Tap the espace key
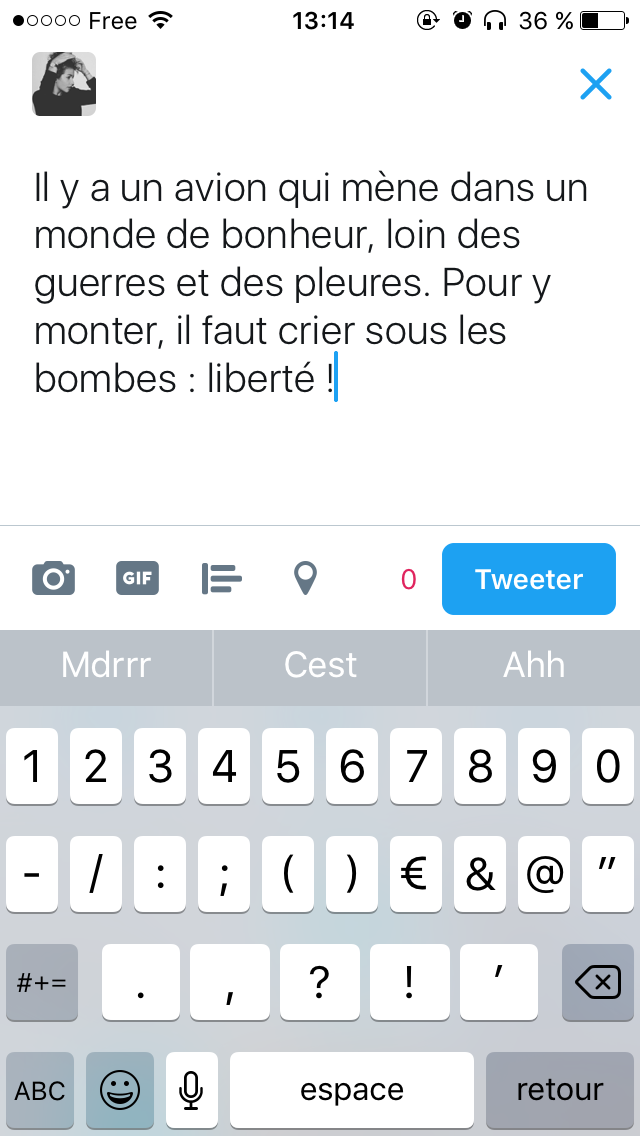The height and width of the screenshot is (1136, 640). (x=352, y=1090)
